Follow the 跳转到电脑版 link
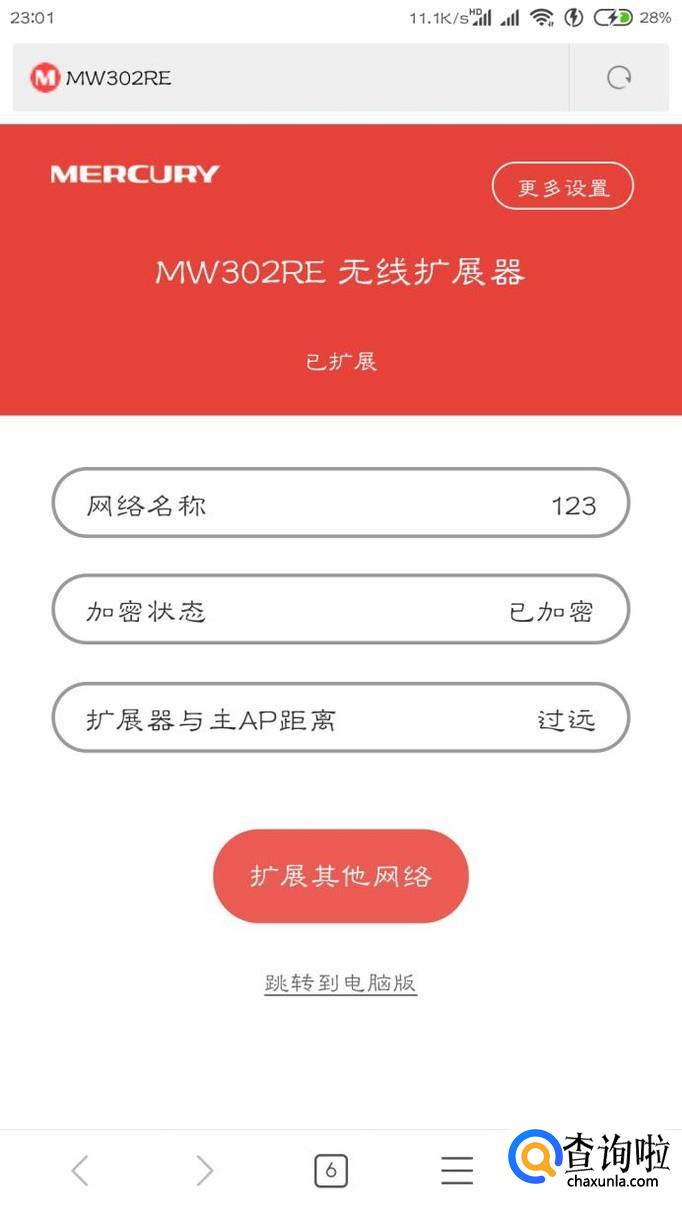Viewport: 682px width, 1212px height. click(340, 983)
